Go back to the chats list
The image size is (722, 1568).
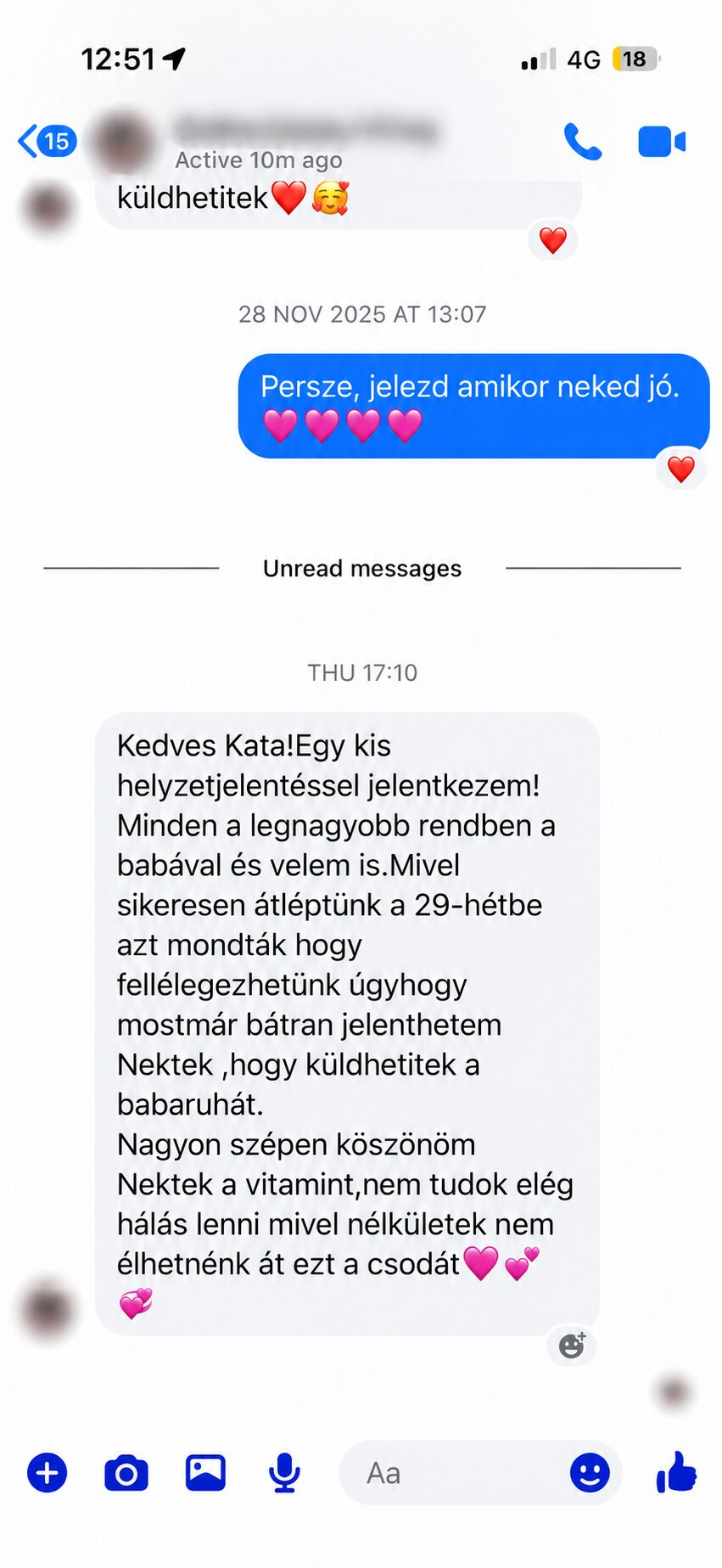(47, 141)
